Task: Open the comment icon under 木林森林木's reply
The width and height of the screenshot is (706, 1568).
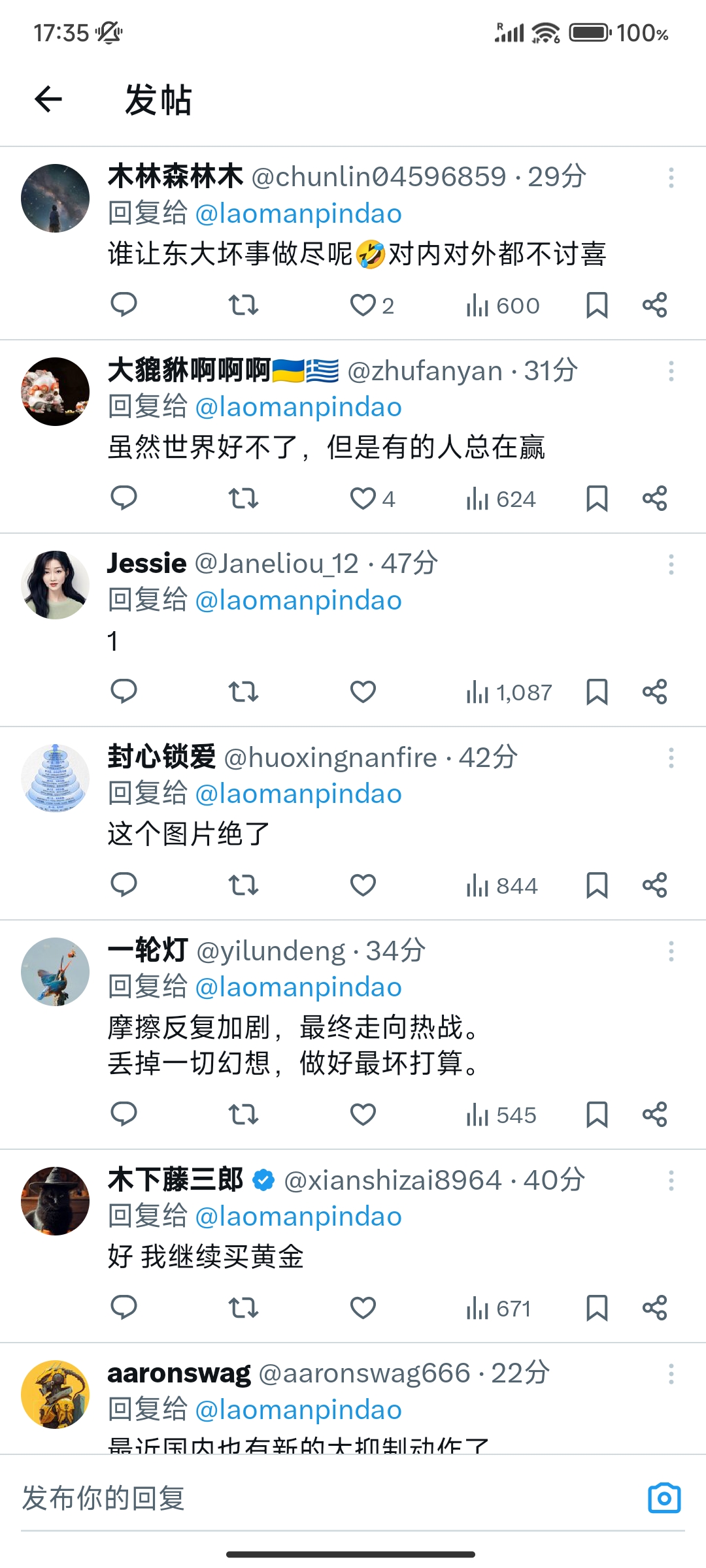Action: [x=124, y=305]
